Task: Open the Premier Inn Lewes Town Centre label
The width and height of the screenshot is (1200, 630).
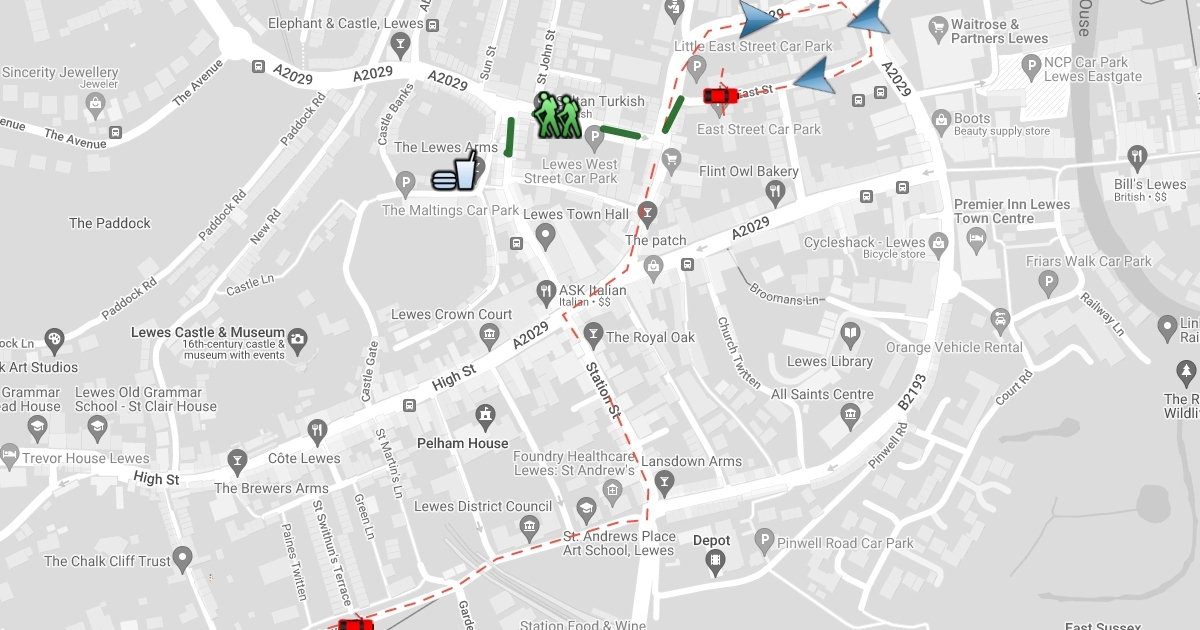Action: (x=1012, y=211)
